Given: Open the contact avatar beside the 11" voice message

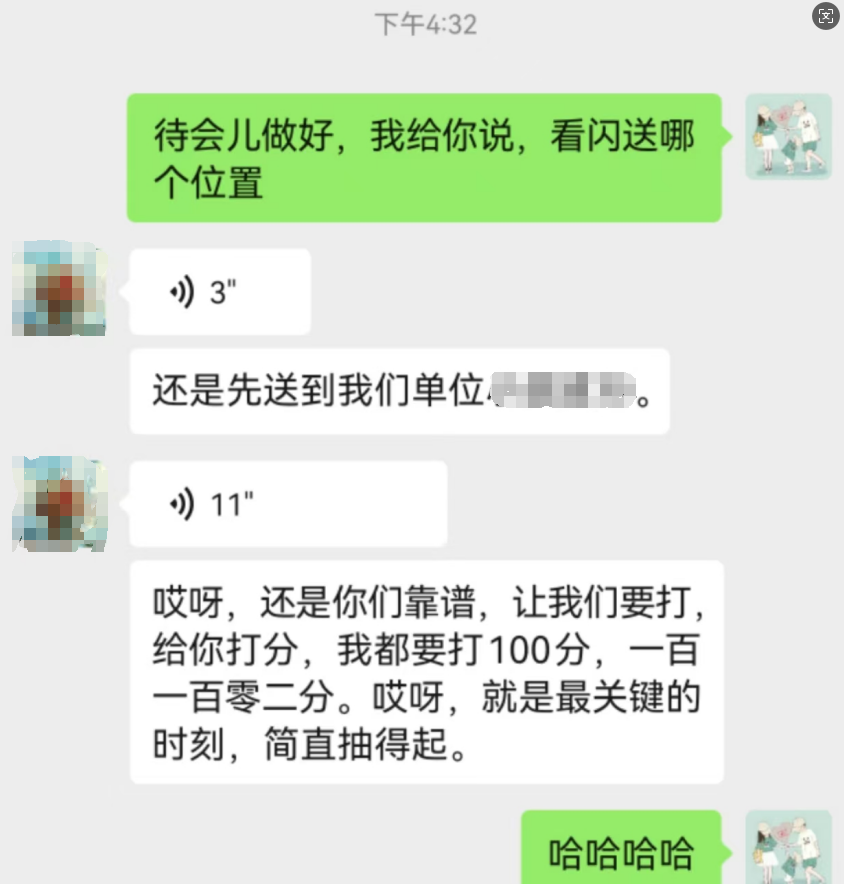Looking at the screenshot, I should [59, 502].
